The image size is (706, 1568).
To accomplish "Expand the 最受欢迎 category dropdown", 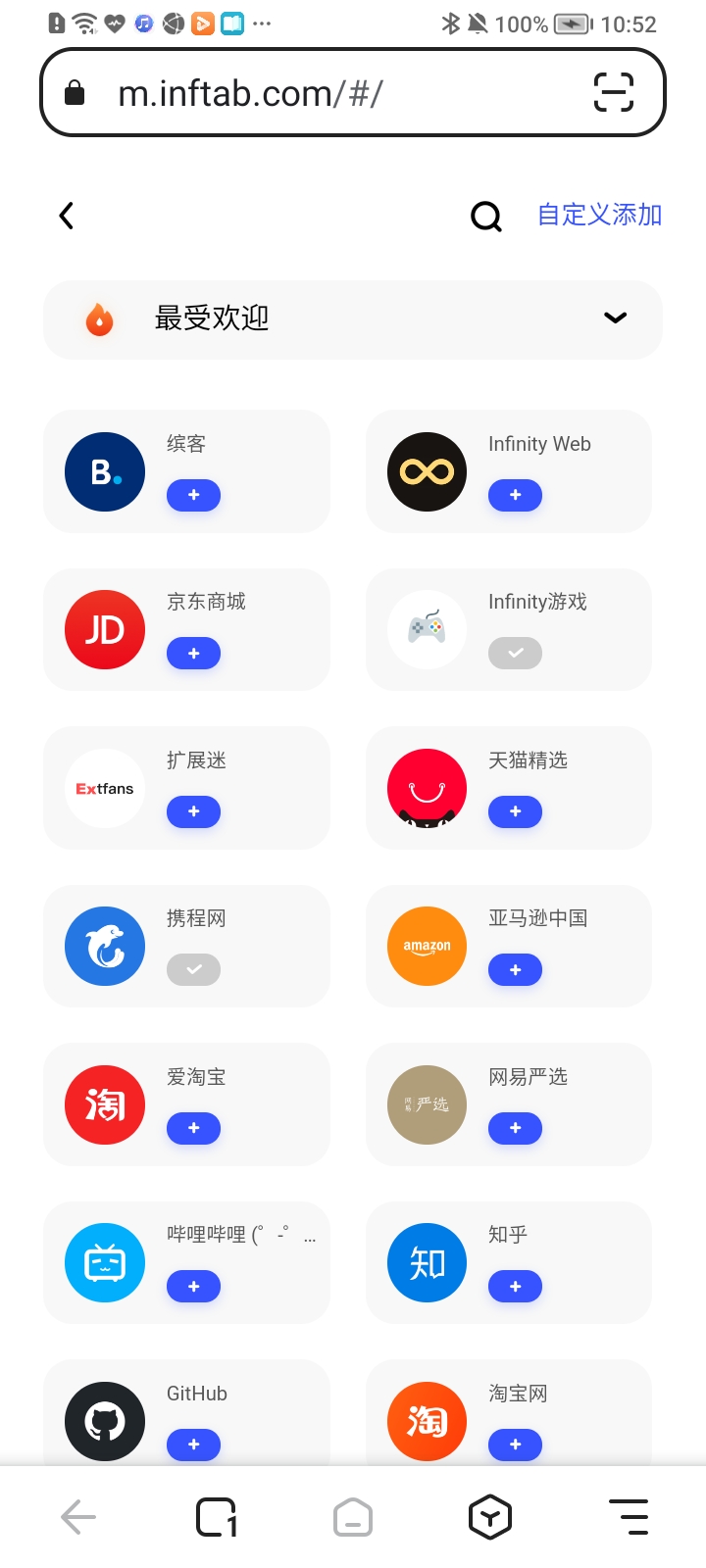I will pos(615,318).
